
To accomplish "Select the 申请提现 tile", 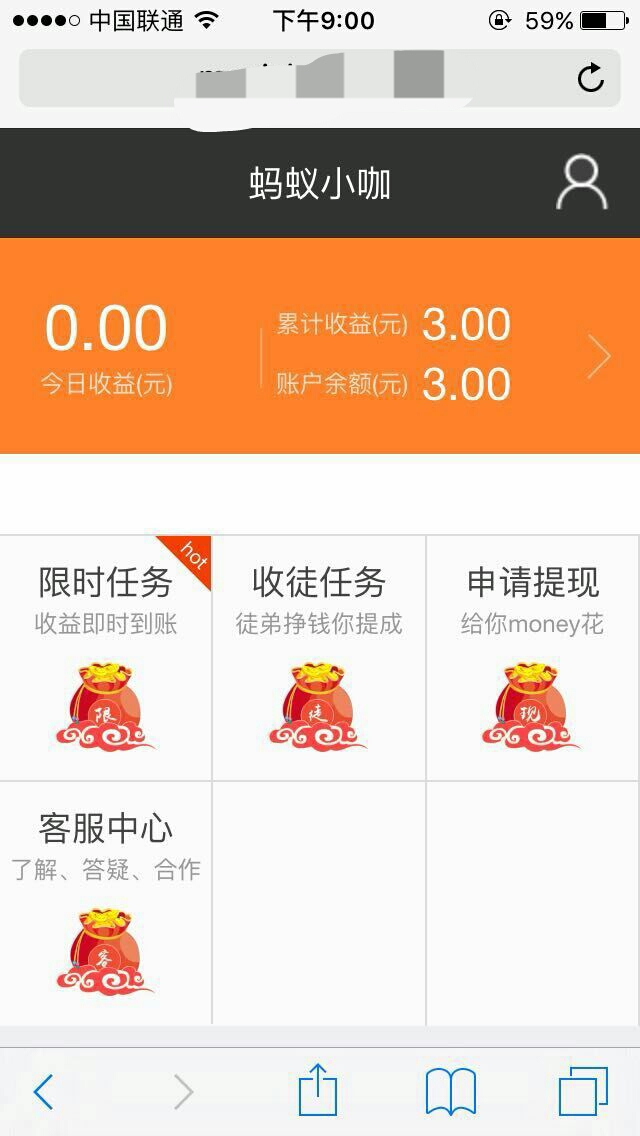I will click(533, 658).
